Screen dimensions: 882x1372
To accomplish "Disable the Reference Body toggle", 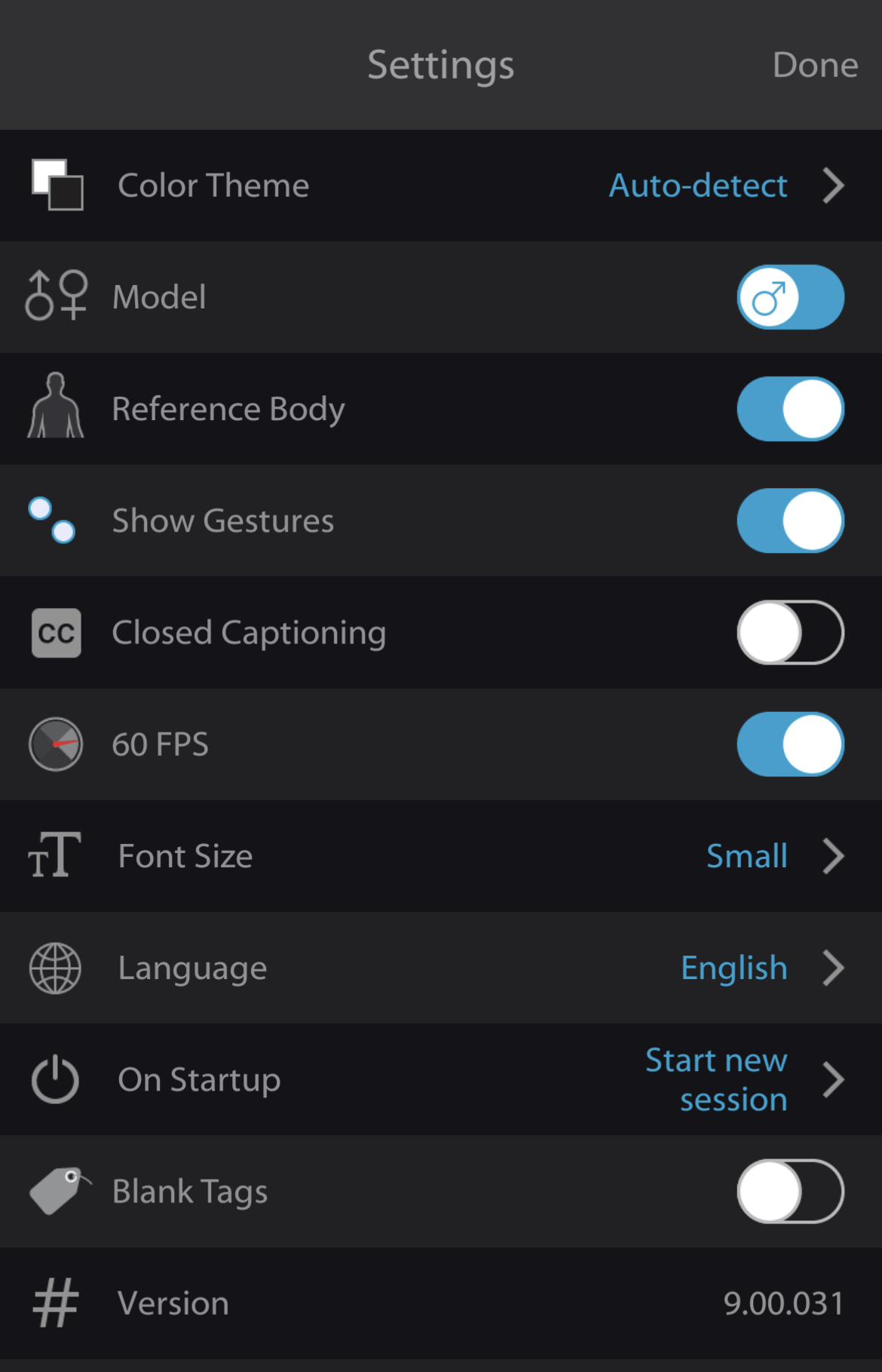I will [789, 408].
